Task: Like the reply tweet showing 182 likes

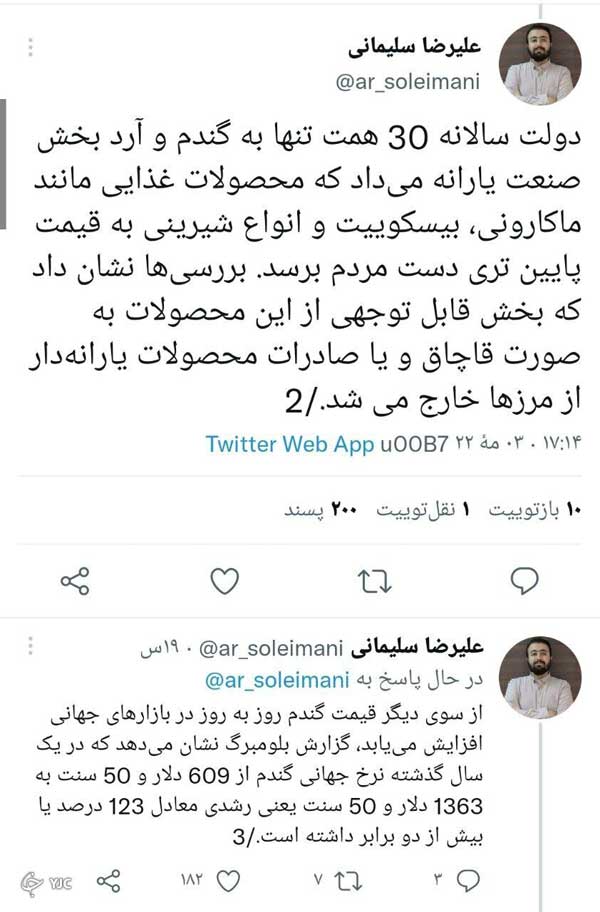Action: [x=229, y=880]
